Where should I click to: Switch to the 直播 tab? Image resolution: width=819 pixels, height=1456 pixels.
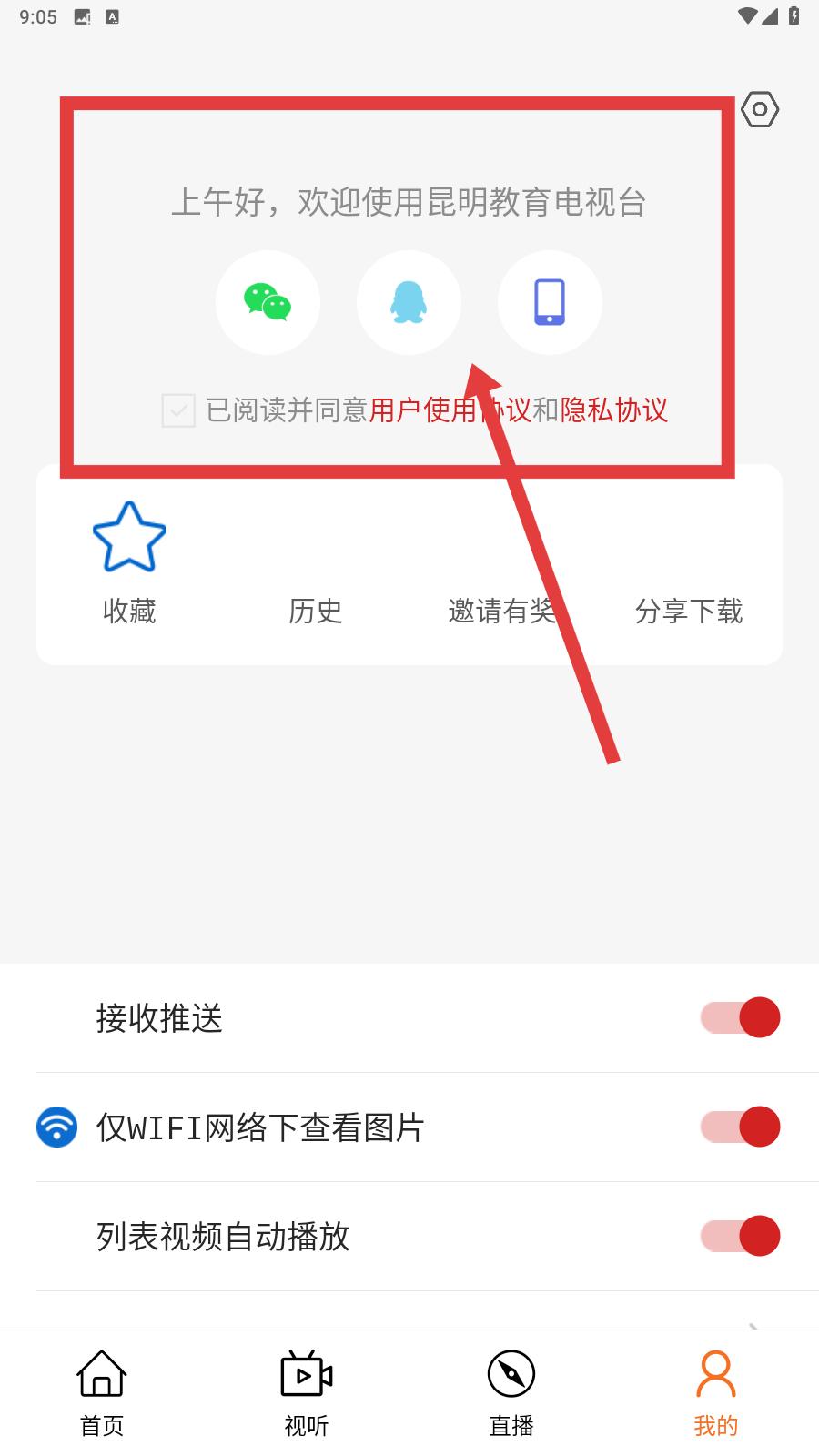pos(511,1393)
